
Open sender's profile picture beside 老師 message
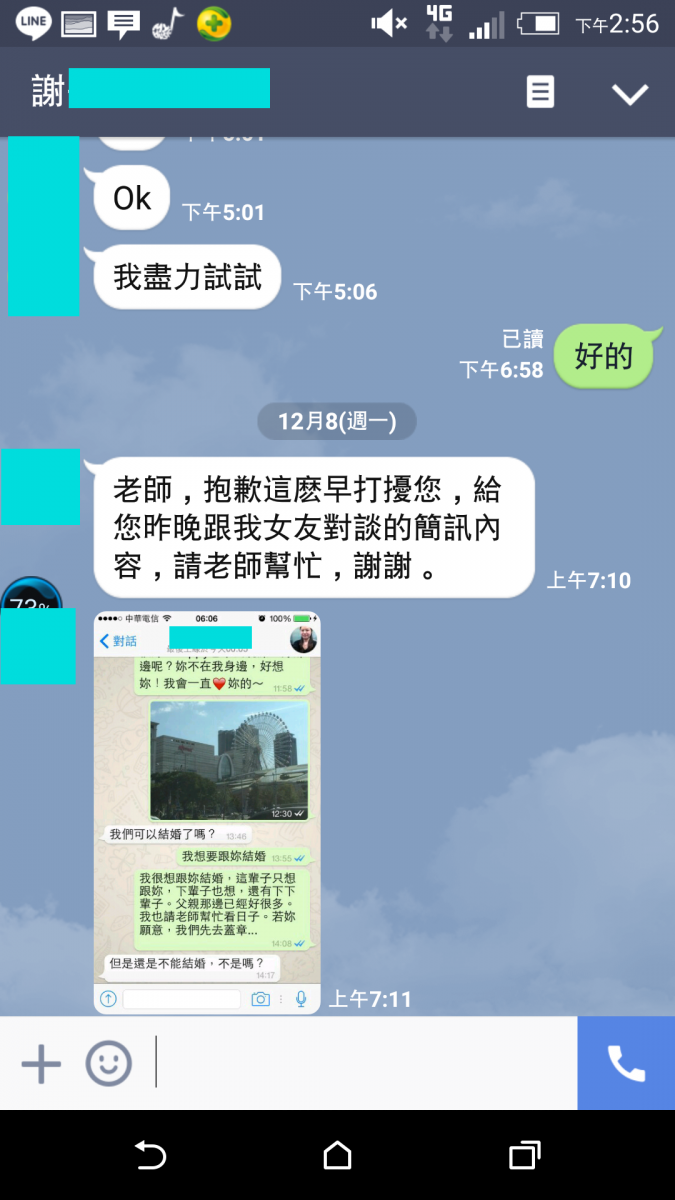point(41,487)
